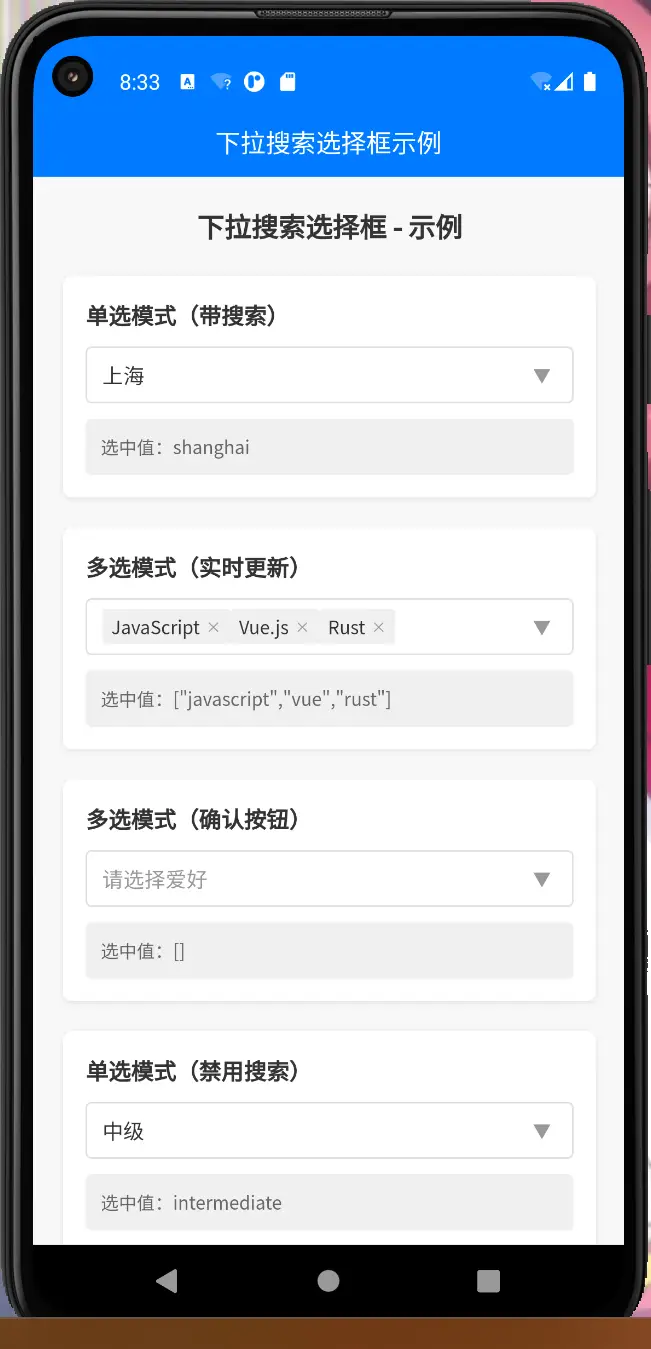Open the 请选择爱好 hobby dropdown
This screenshot has height=1349, width=651.
tap(329, 879)
